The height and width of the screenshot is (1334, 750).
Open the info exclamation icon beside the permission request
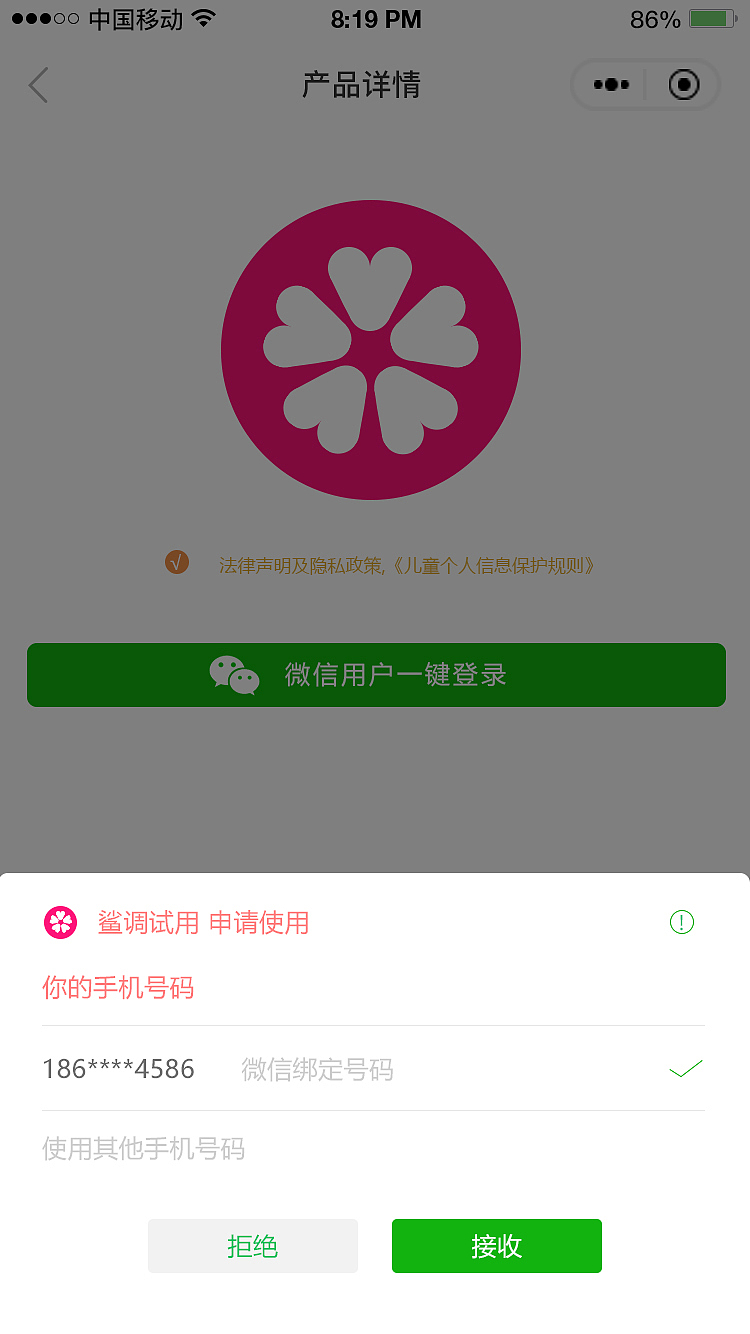pyautogui.click(x=682, y=921)
